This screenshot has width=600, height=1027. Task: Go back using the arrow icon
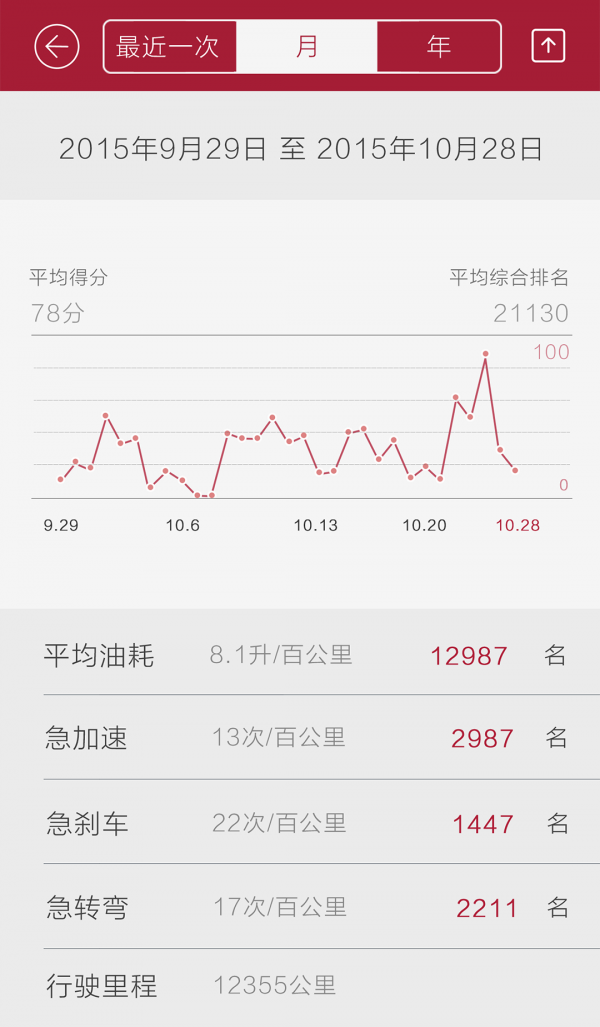(57, 47)
